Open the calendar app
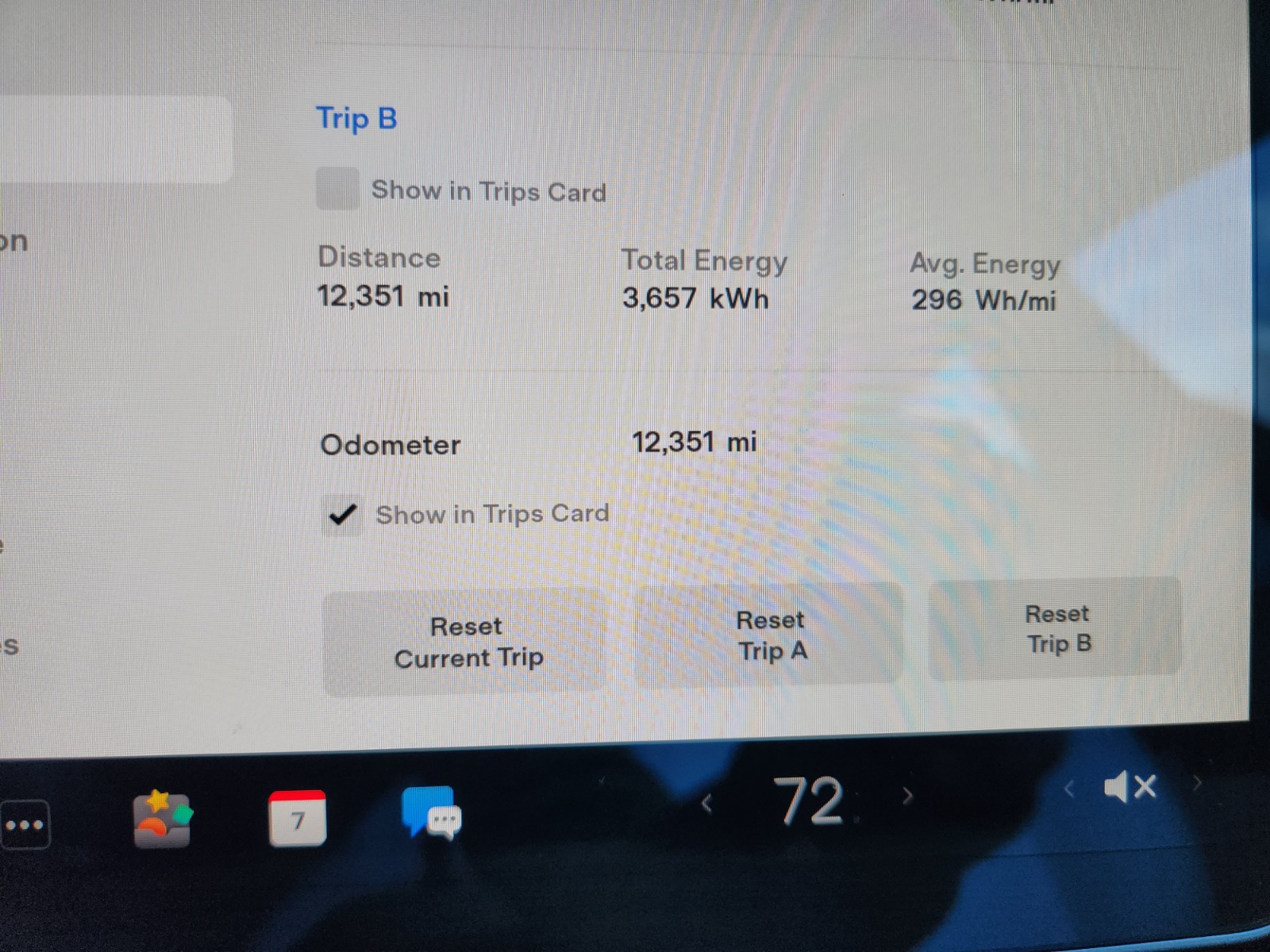This screenshot has height=952, width=1270. (298, 818)
